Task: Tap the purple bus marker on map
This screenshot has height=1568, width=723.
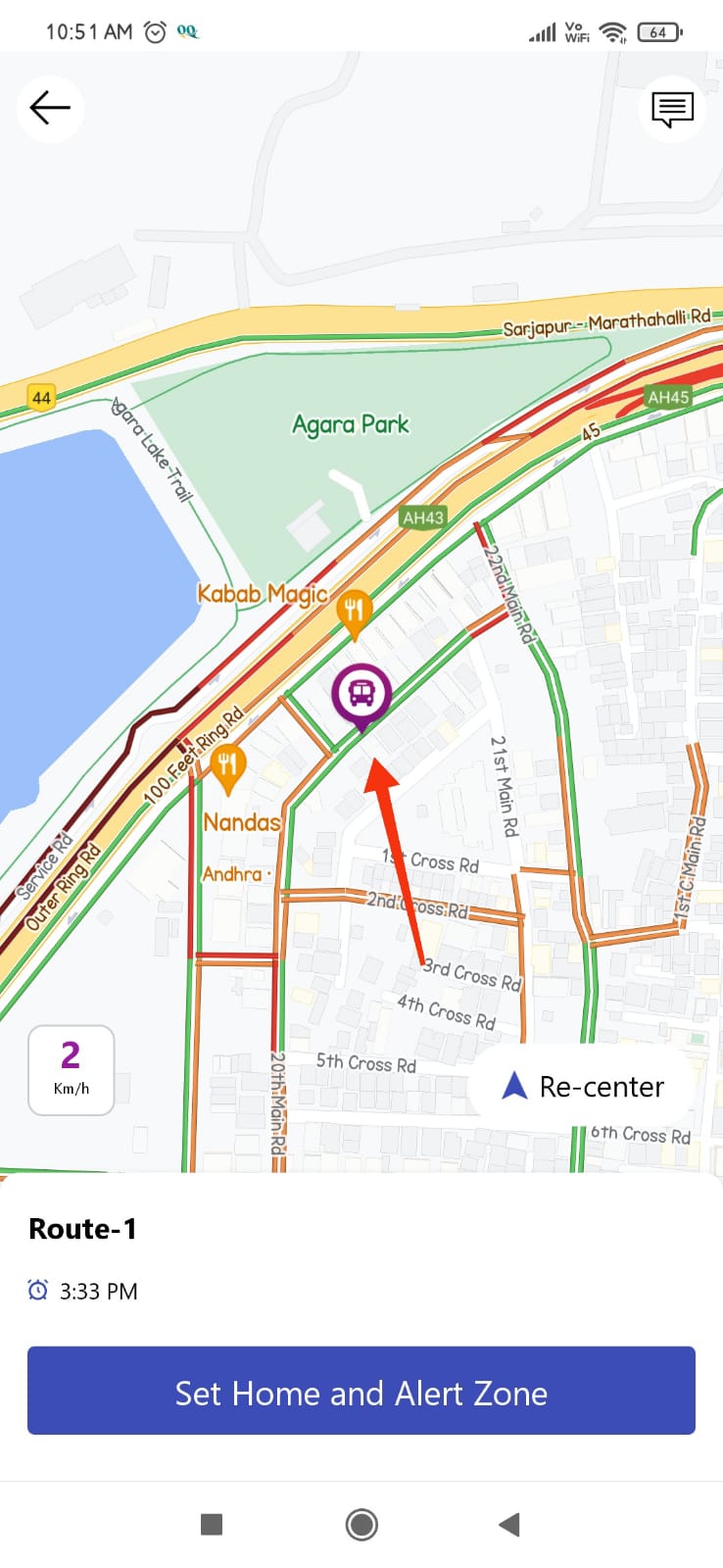Action: click(x=361, y=695)
